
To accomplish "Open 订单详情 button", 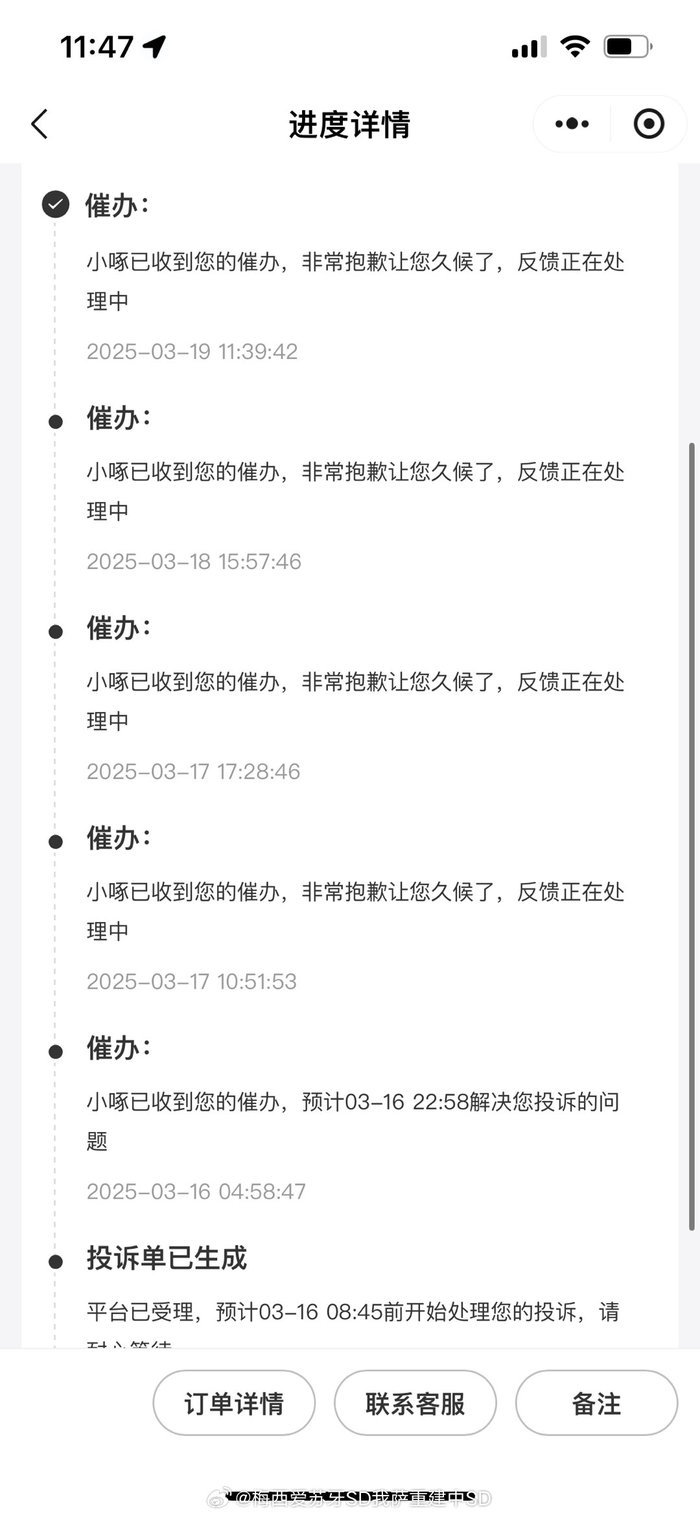I will pyautogui.click(x=234, y=1403).
